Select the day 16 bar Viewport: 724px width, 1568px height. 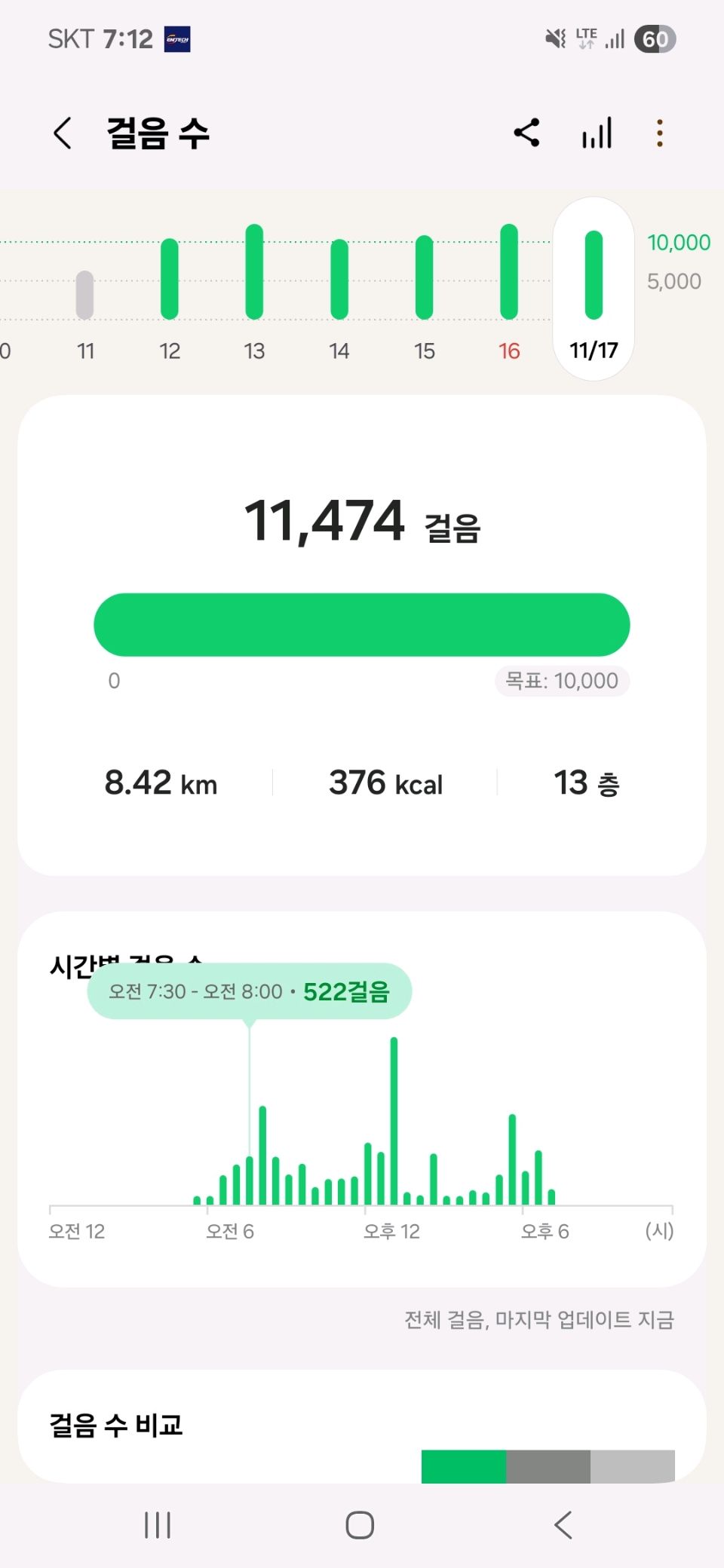coord(509,272)
